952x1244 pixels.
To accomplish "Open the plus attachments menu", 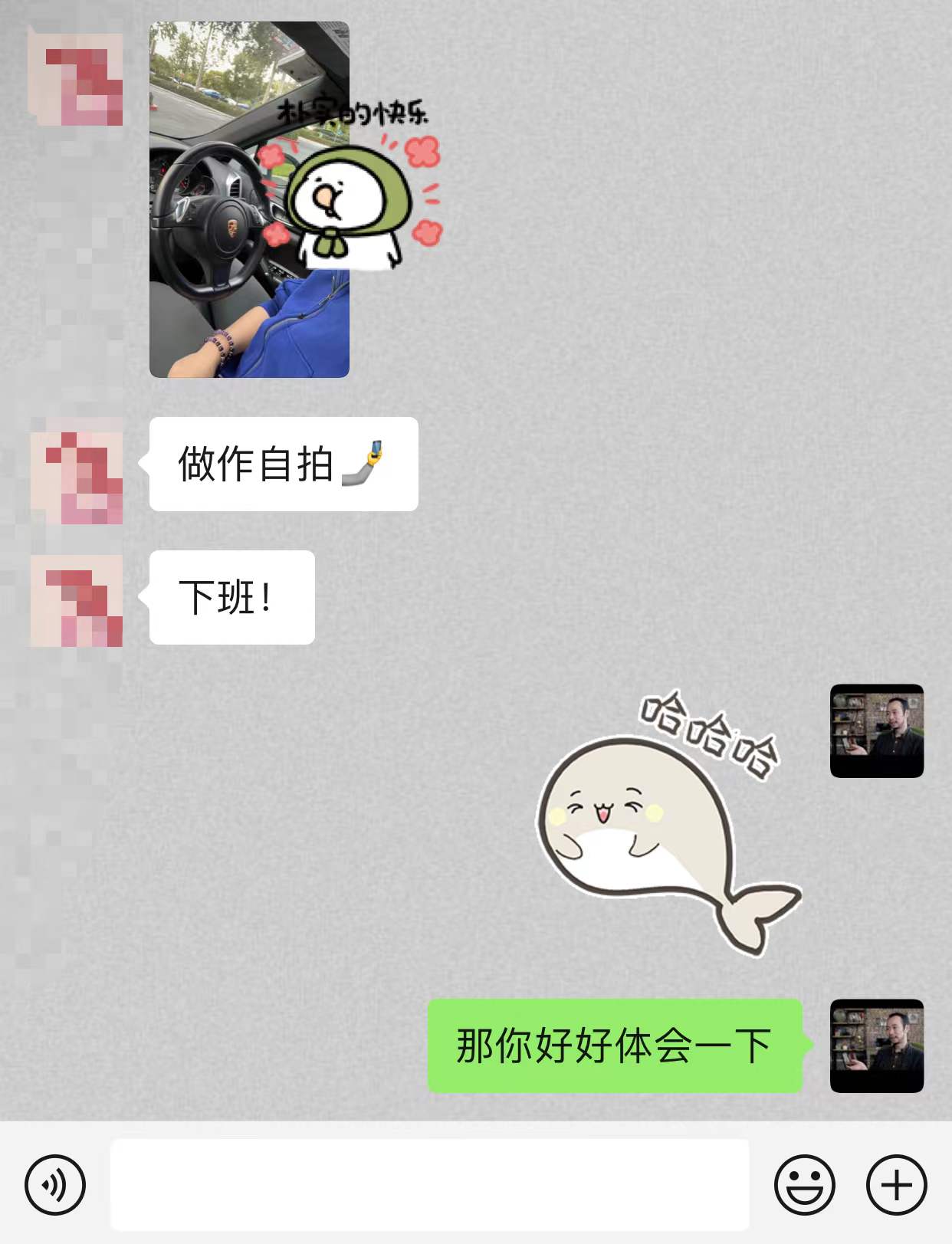I will click(896, 1185).
